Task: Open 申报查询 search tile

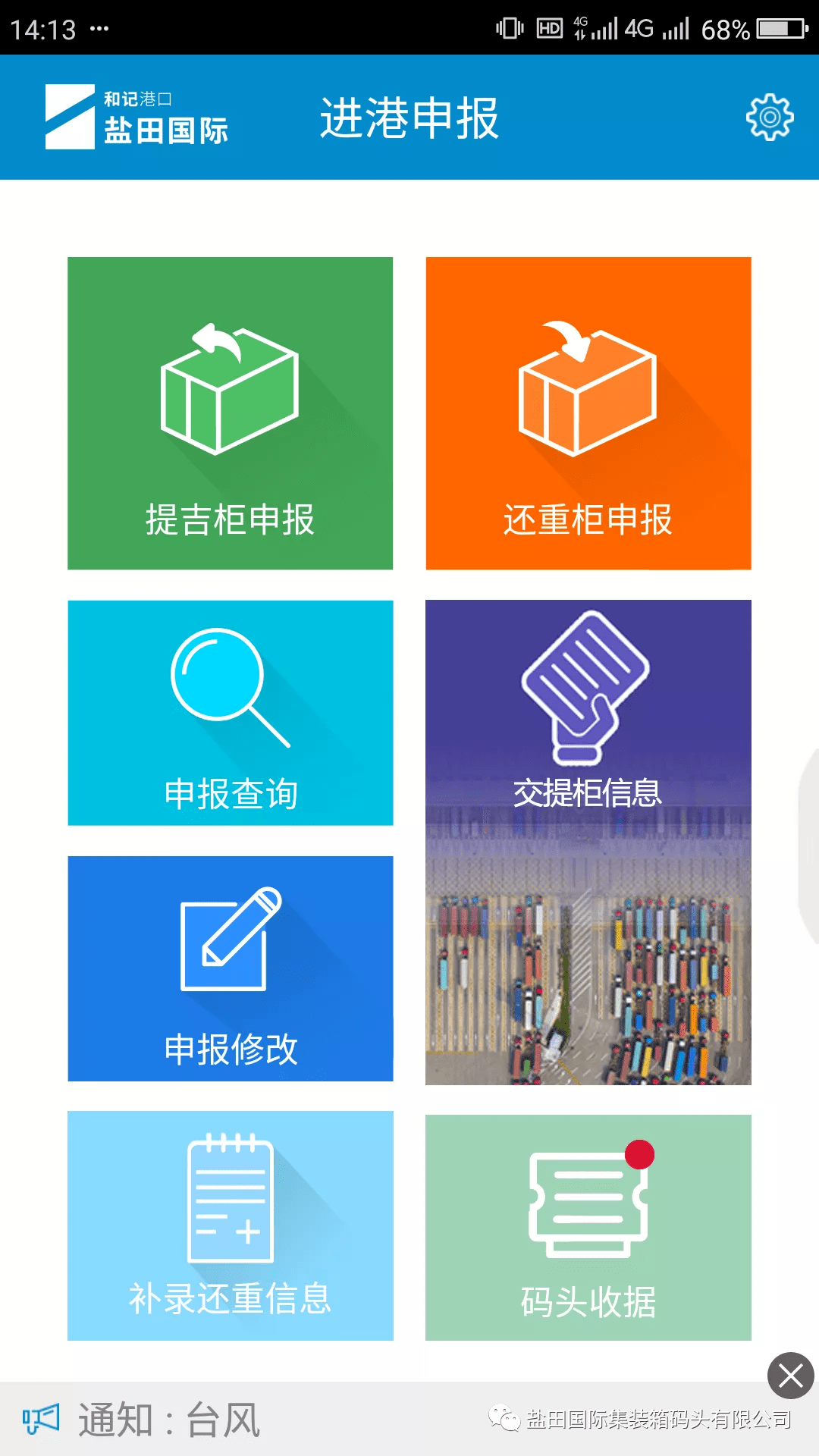Action: pyautogui.click(x=230, y=713)
